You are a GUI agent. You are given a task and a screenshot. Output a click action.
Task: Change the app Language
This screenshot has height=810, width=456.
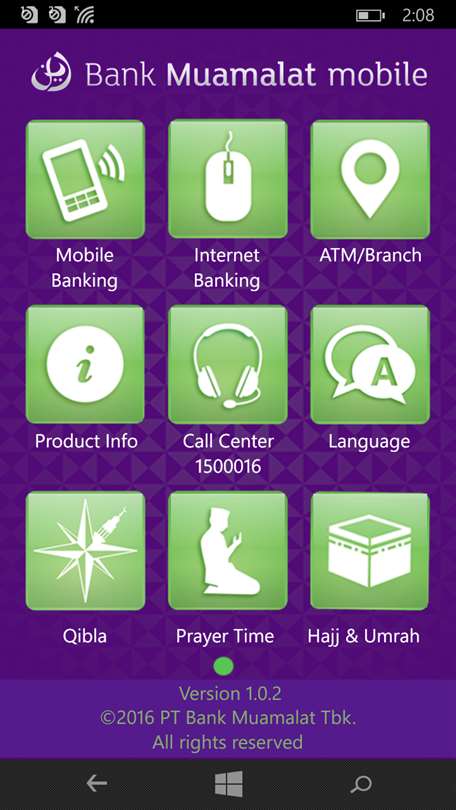370,365
